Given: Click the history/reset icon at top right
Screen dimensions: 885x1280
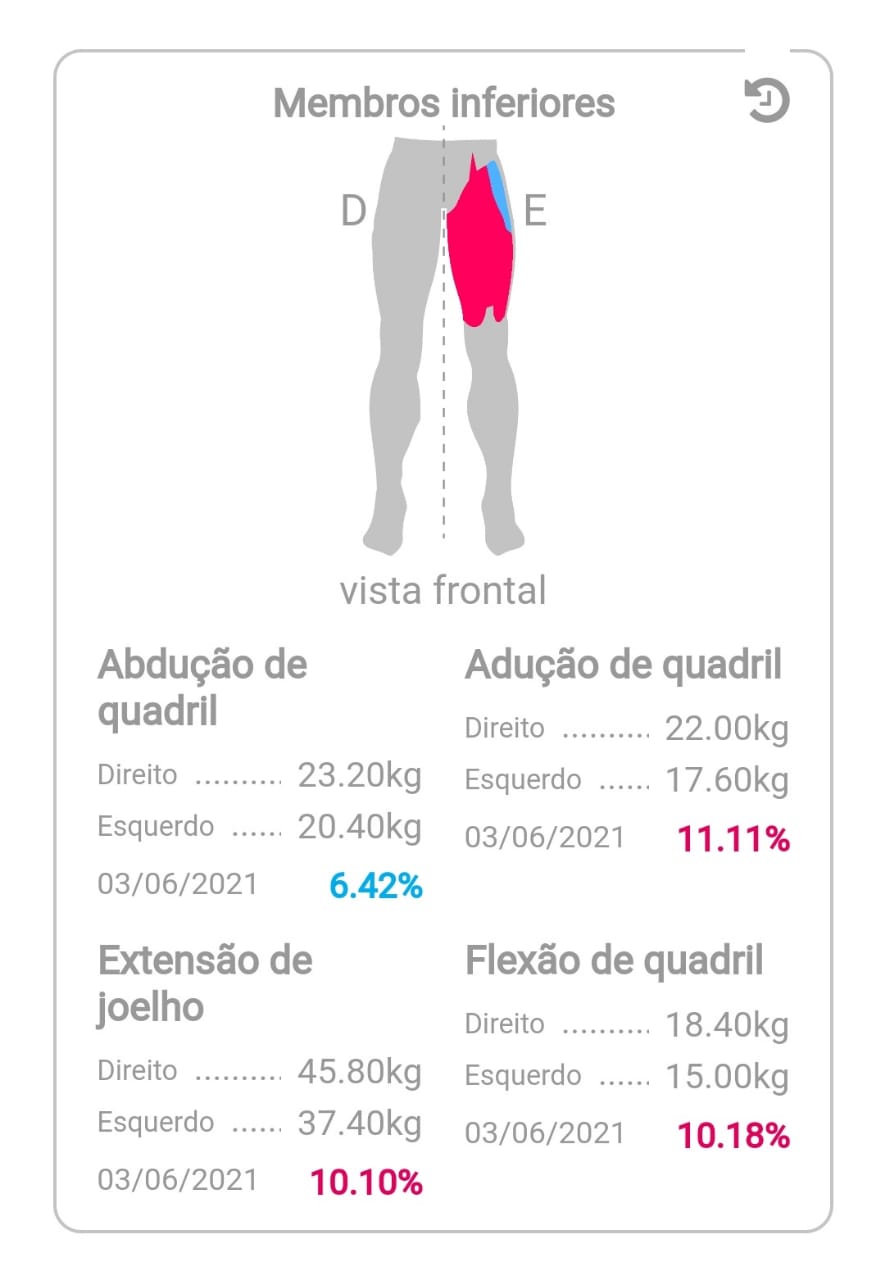Looking at the screenshot, I should point(765,99).
